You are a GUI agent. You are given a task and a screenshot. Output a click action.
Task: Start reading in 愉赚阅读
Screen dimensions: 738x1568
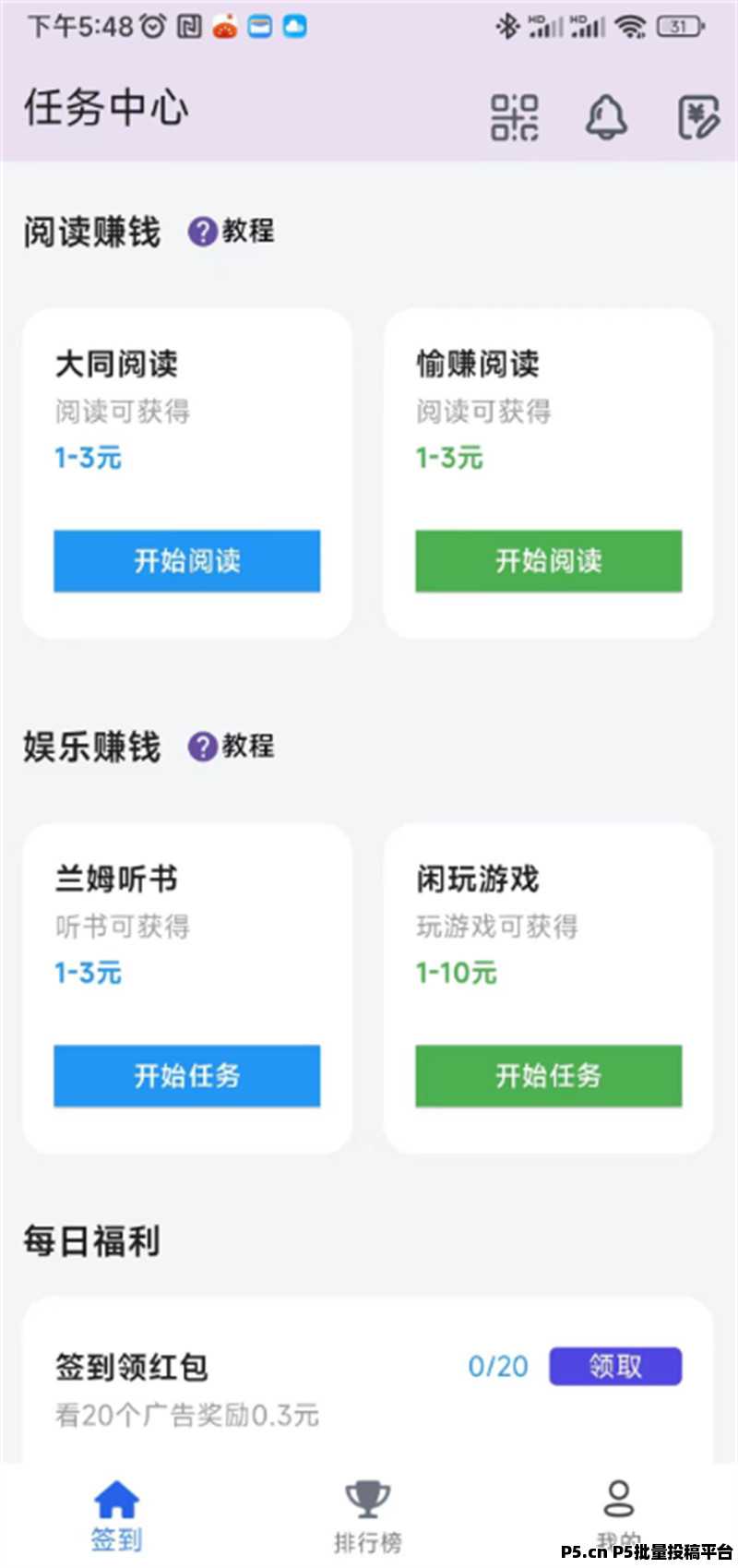(549, 560)
